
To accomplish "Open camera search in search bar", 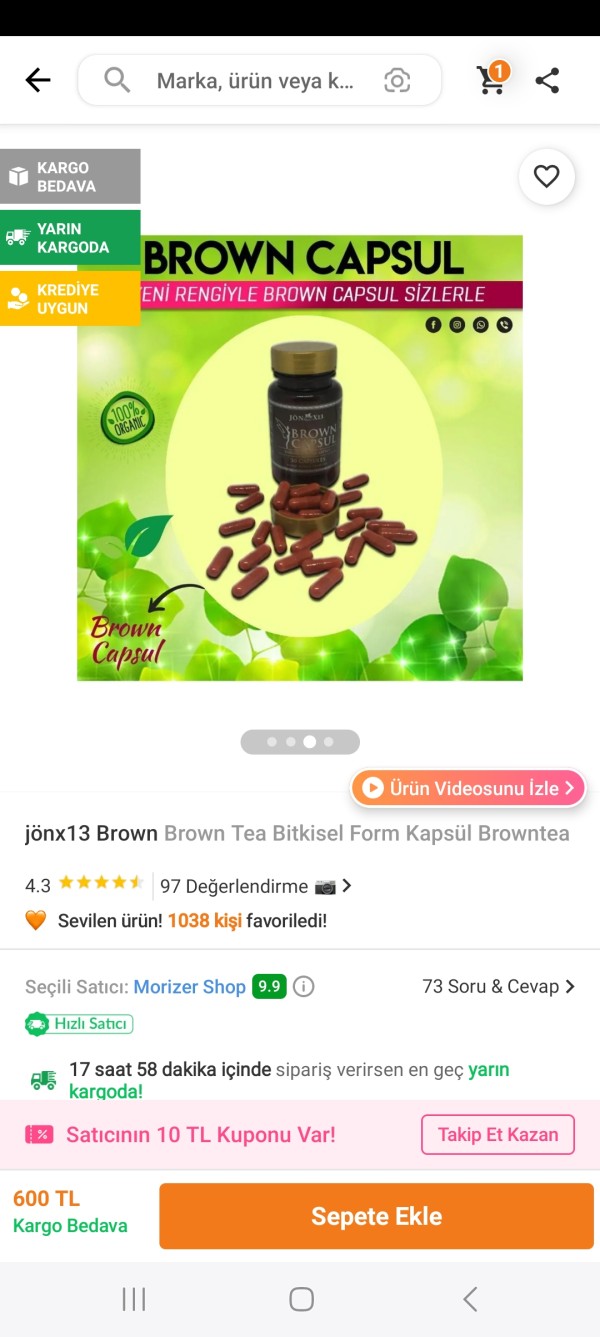I will point(397,81).
